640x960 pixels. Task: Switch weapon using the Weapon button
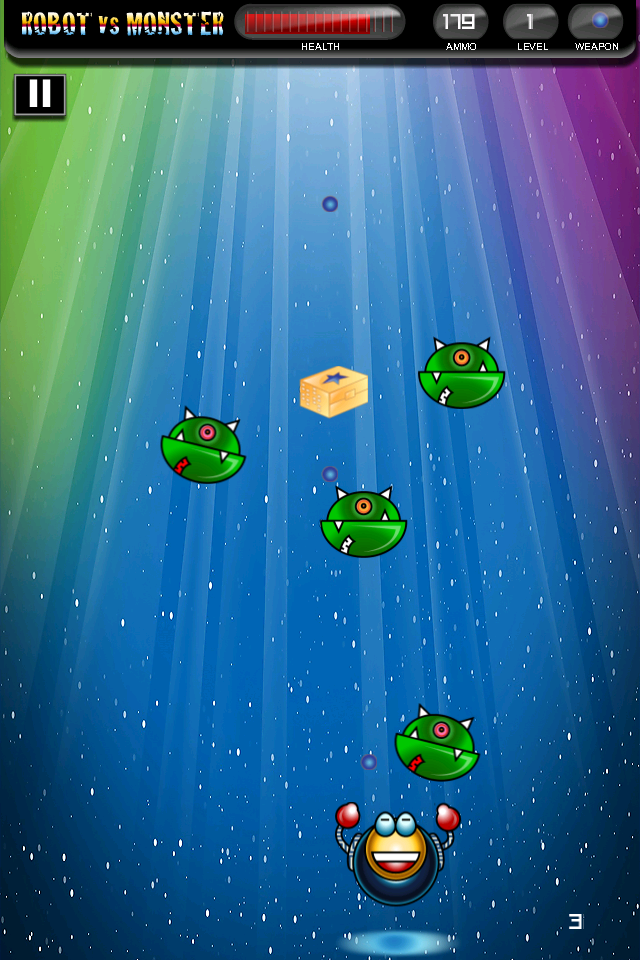(596, 22)
